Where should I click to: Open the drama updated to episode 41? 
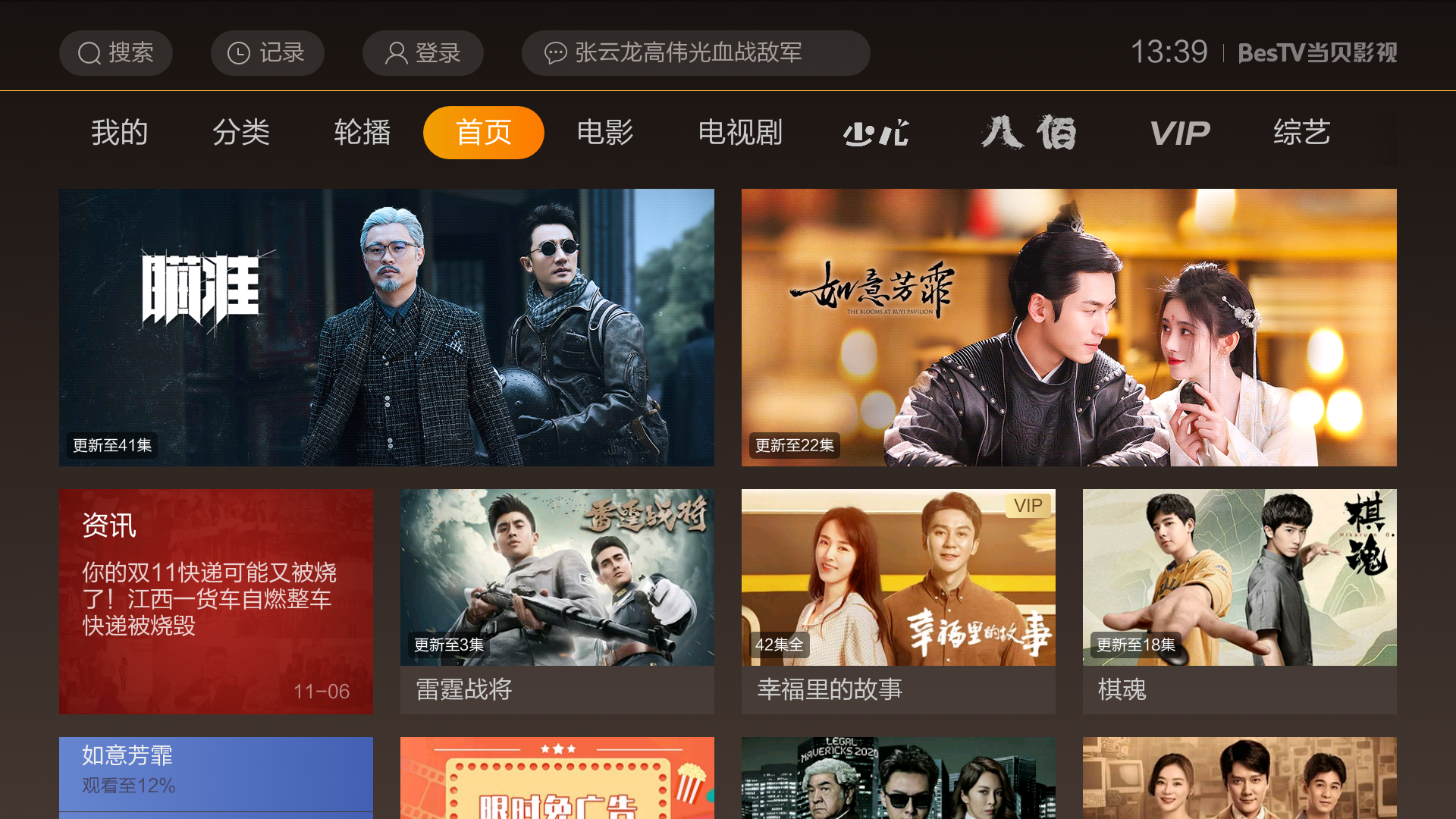(x=387, y=327)
